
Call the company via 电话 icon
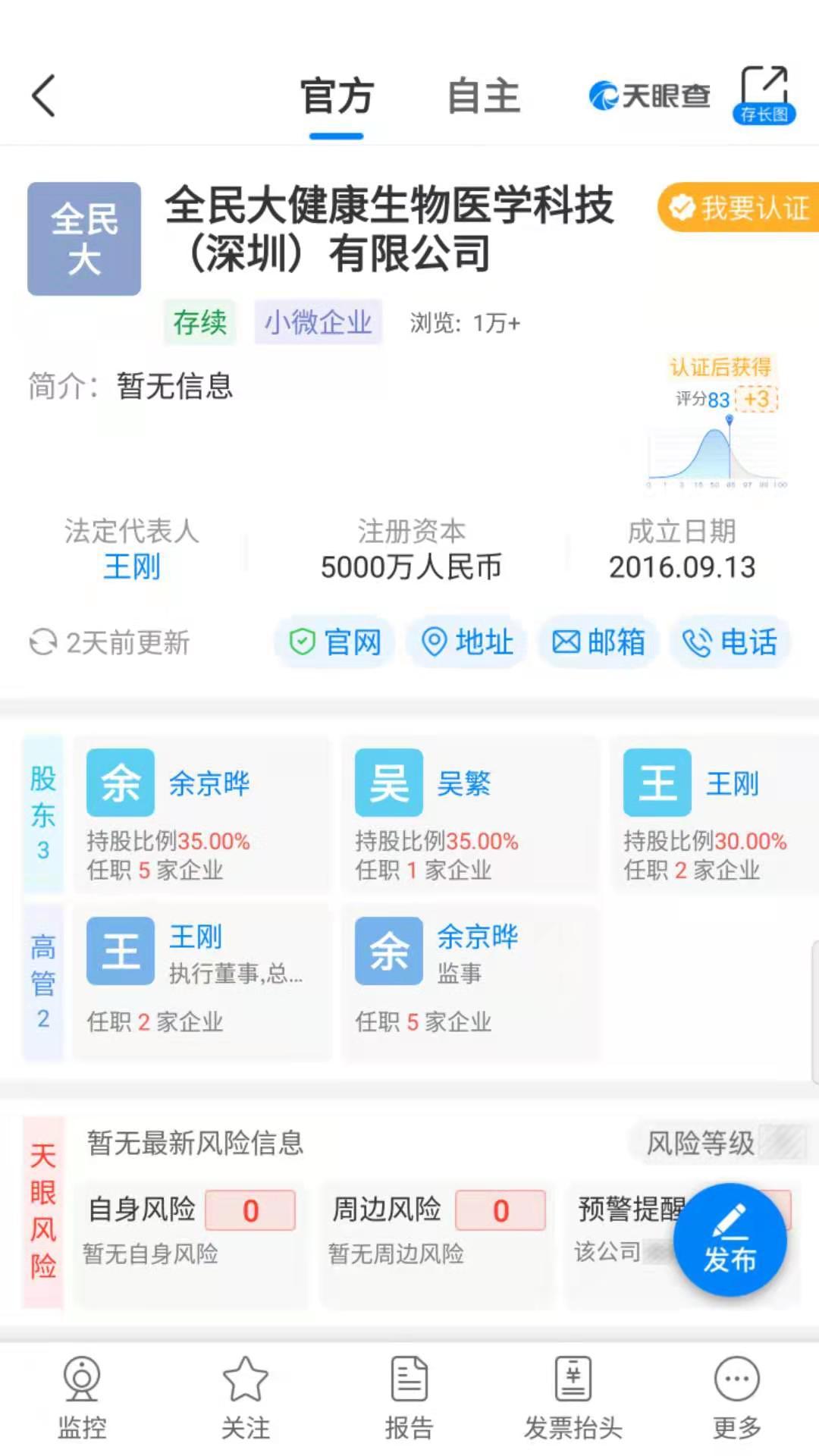730,642
